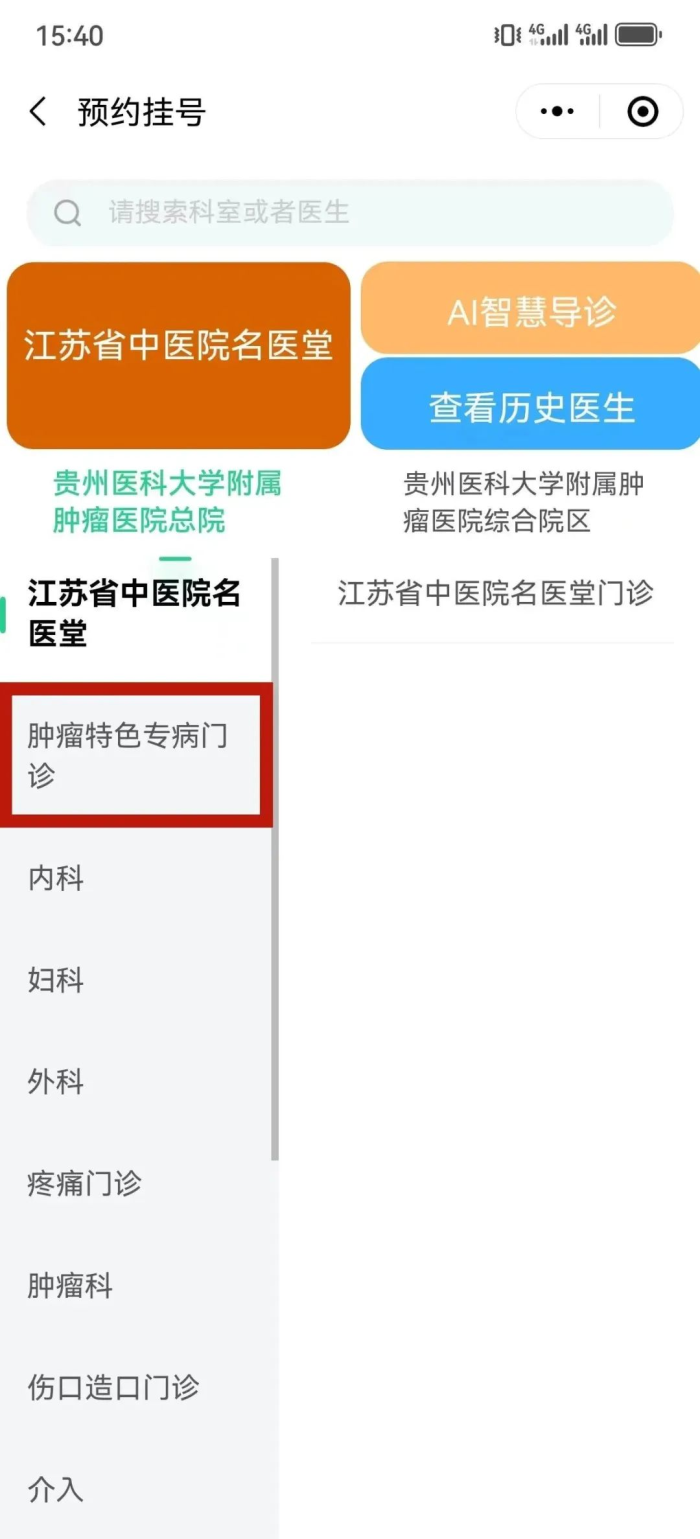The image size is (700, 1539).
Task: Select the 介入 department
Action: (56, 1490)
